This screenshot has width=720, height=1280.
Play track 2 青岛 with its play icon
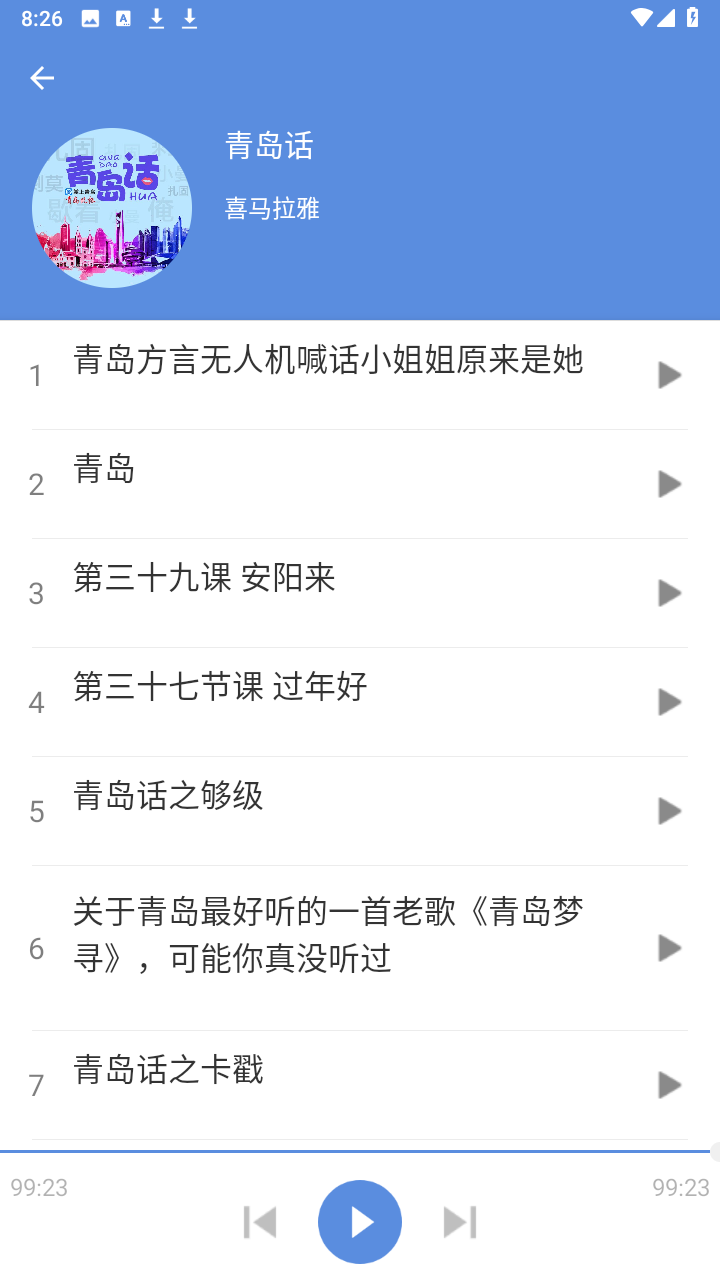tap(669, 484)
